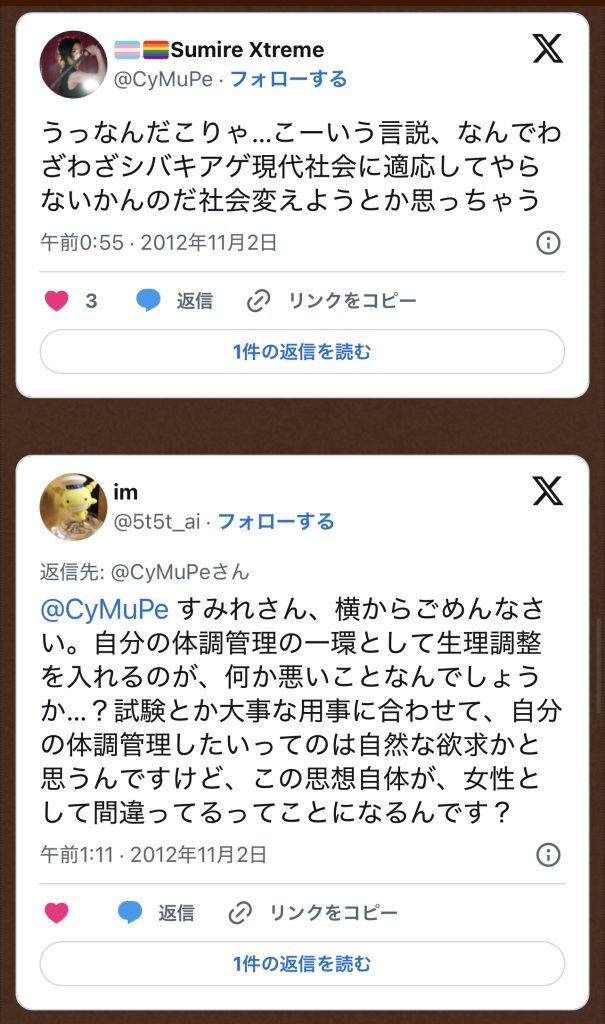Follow the @CyMuPe account

coord(288,79)
